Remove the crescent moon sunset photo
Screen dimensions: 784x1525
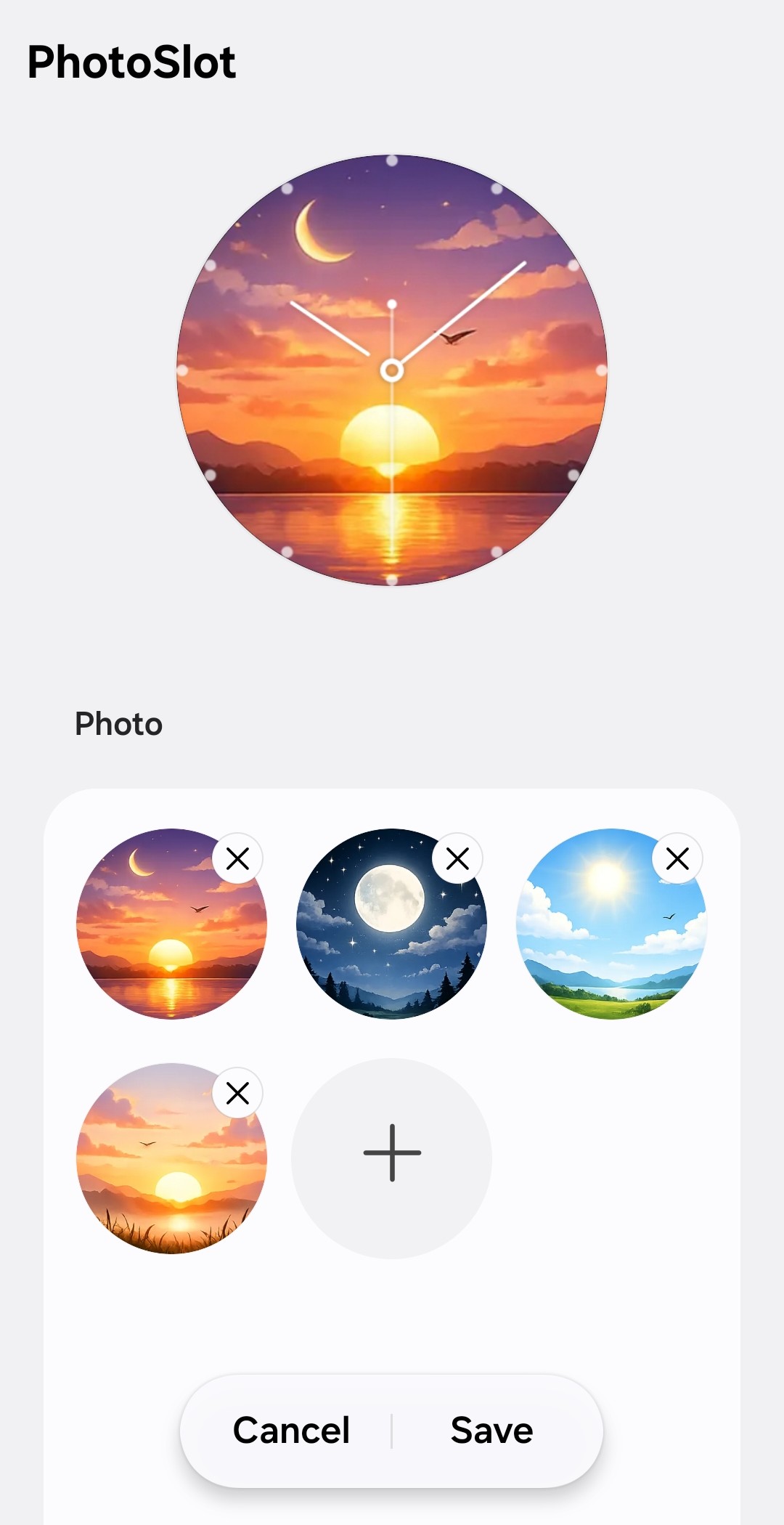[237, 859]
